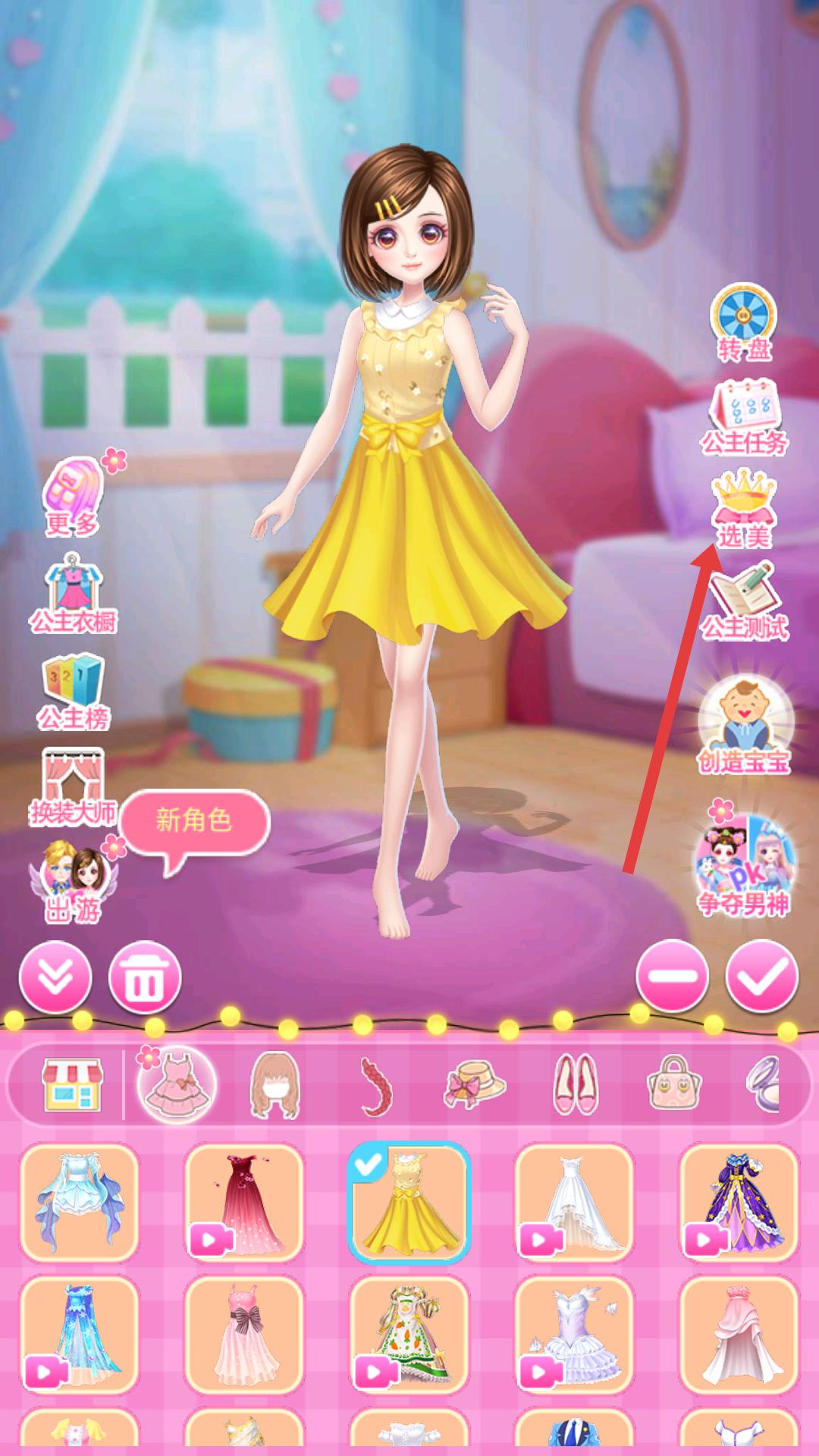Enter the 选美 beauty contest
The width and height of the screenshot is (819, 1456).
pyautogui.click(x=744, y=508)
